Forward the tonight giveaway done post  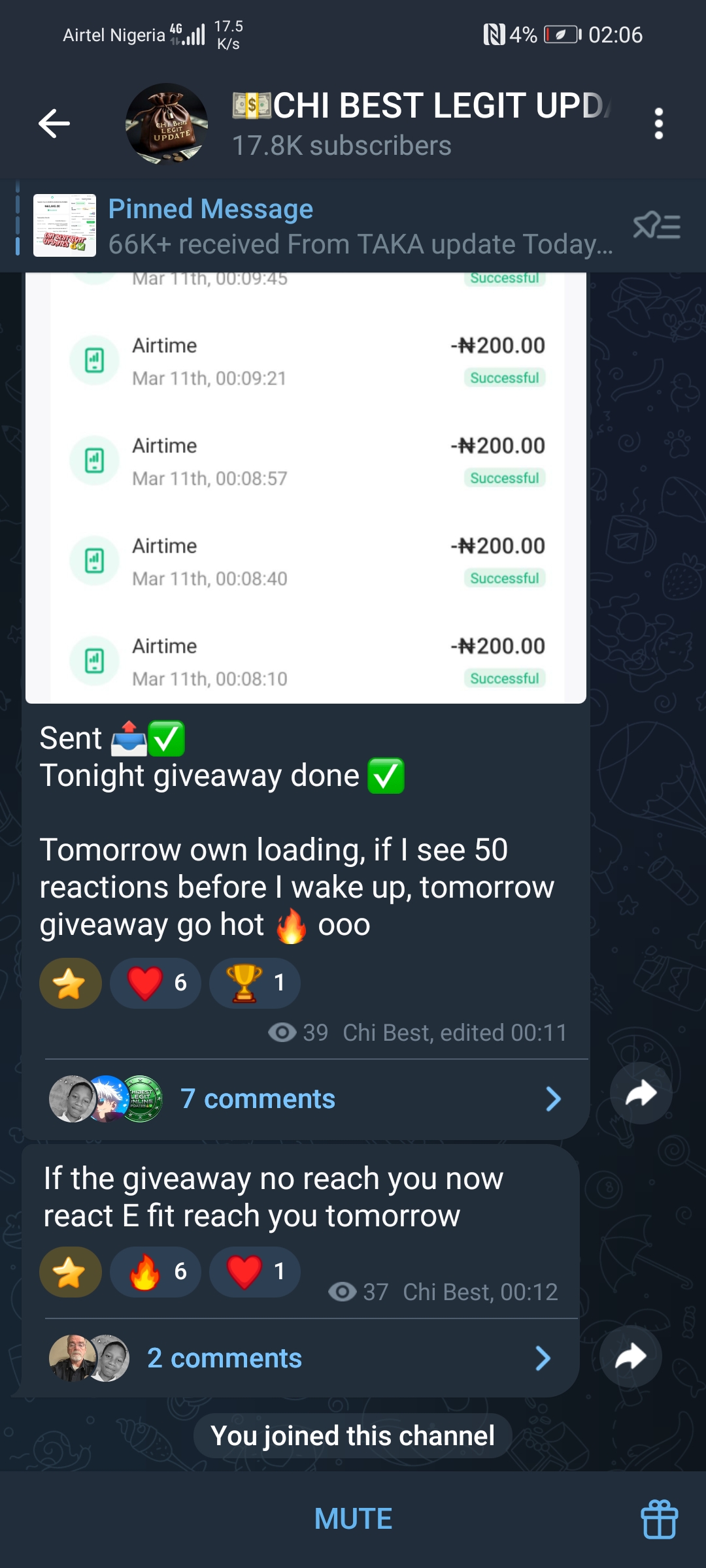point(641,1093)
